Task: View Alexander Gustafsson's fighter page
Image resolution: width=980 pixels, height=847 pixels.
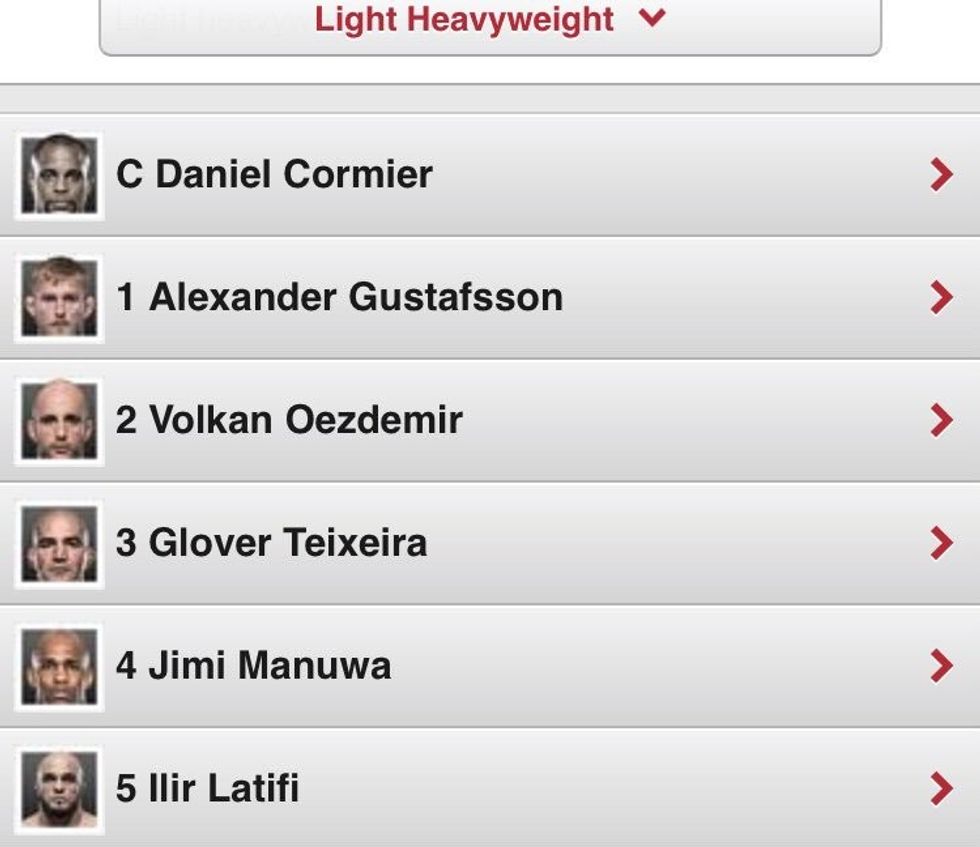Action: 490,298
